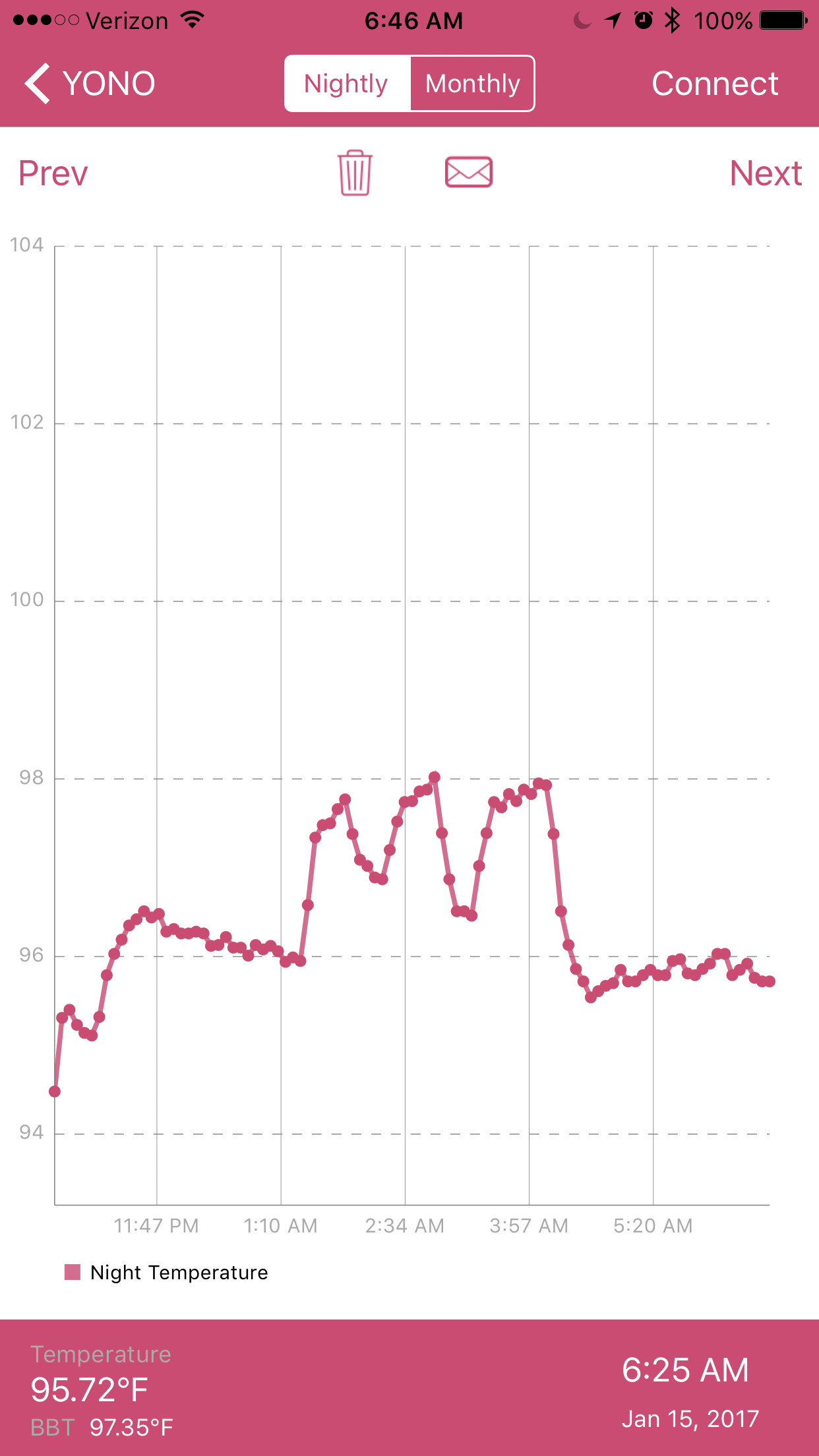819x1456 pixels.
Task: Switch to the Nightly view
Action: click(347, 84)
